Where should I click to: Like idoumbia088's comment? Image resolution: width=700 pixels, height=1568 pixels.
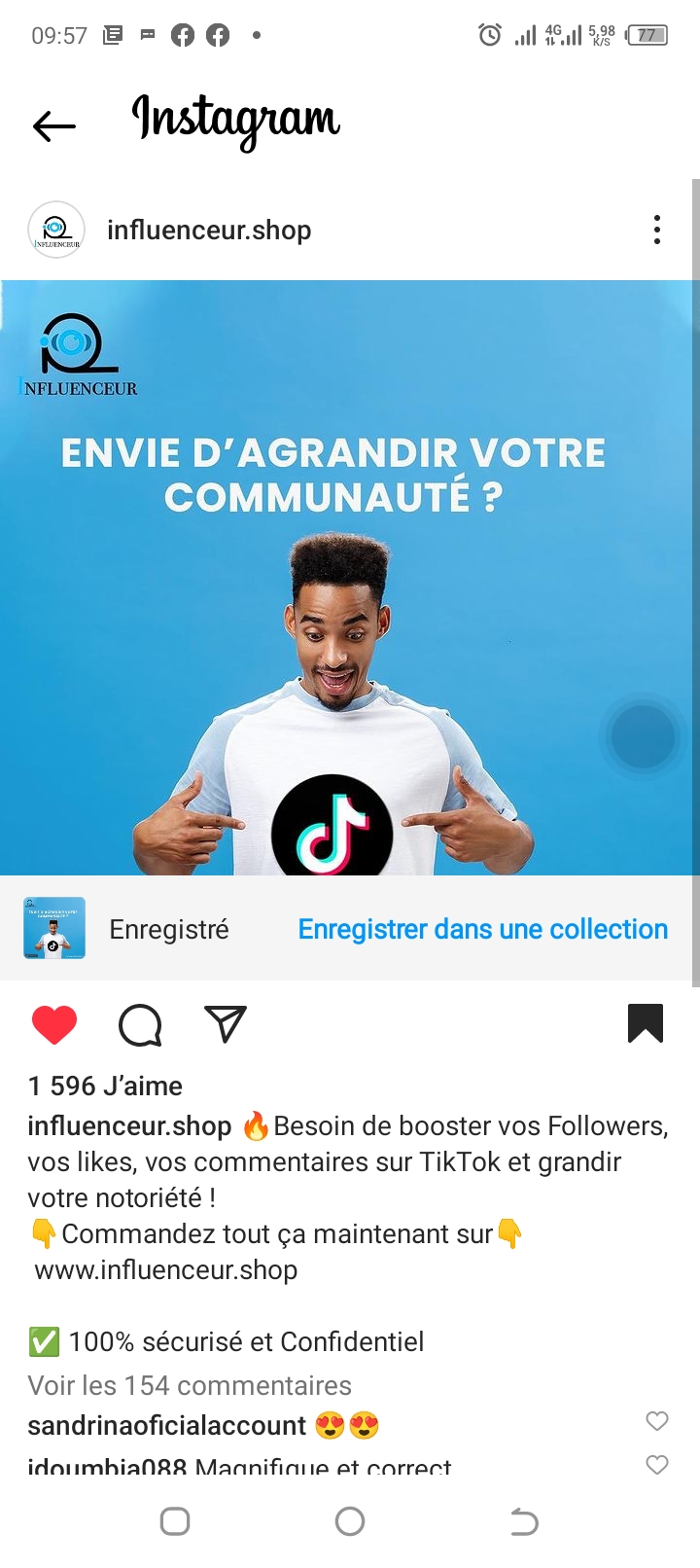click(657, 1464)
